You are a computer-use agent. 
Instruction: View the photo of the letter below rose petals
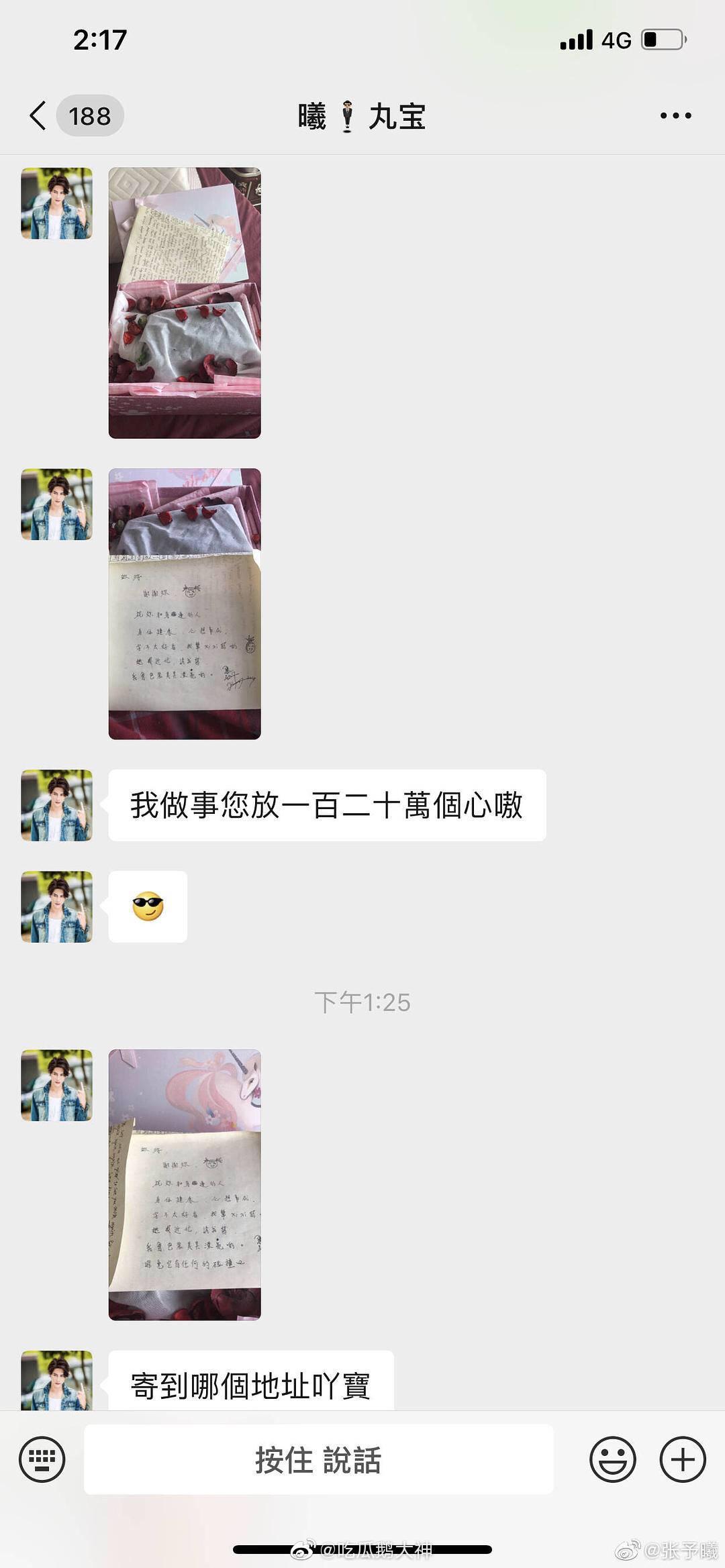pyautogui.click(x=185, y=604)
